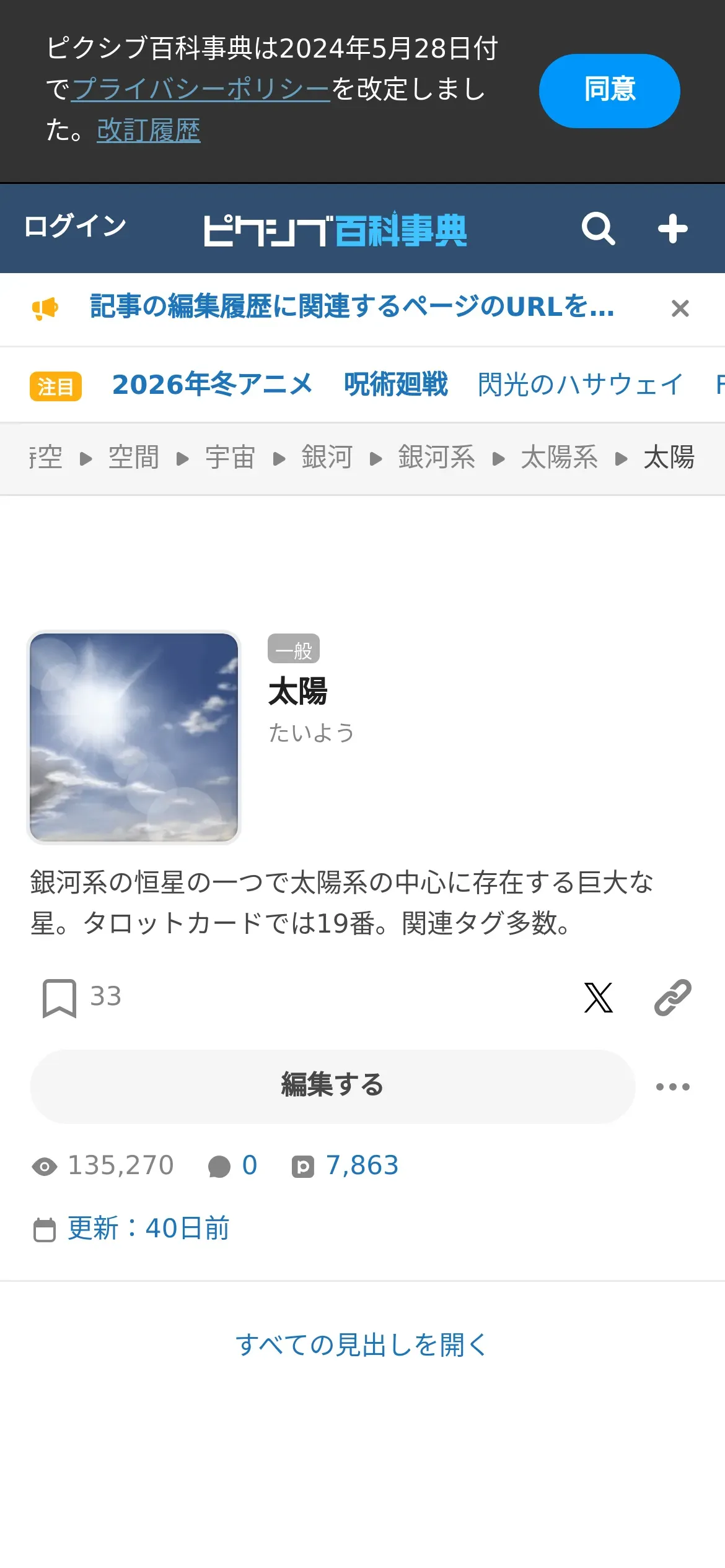The image size is (725, 1568).
Task: Open the 宇宙 breadcrumb link
Action: point(230,458)
